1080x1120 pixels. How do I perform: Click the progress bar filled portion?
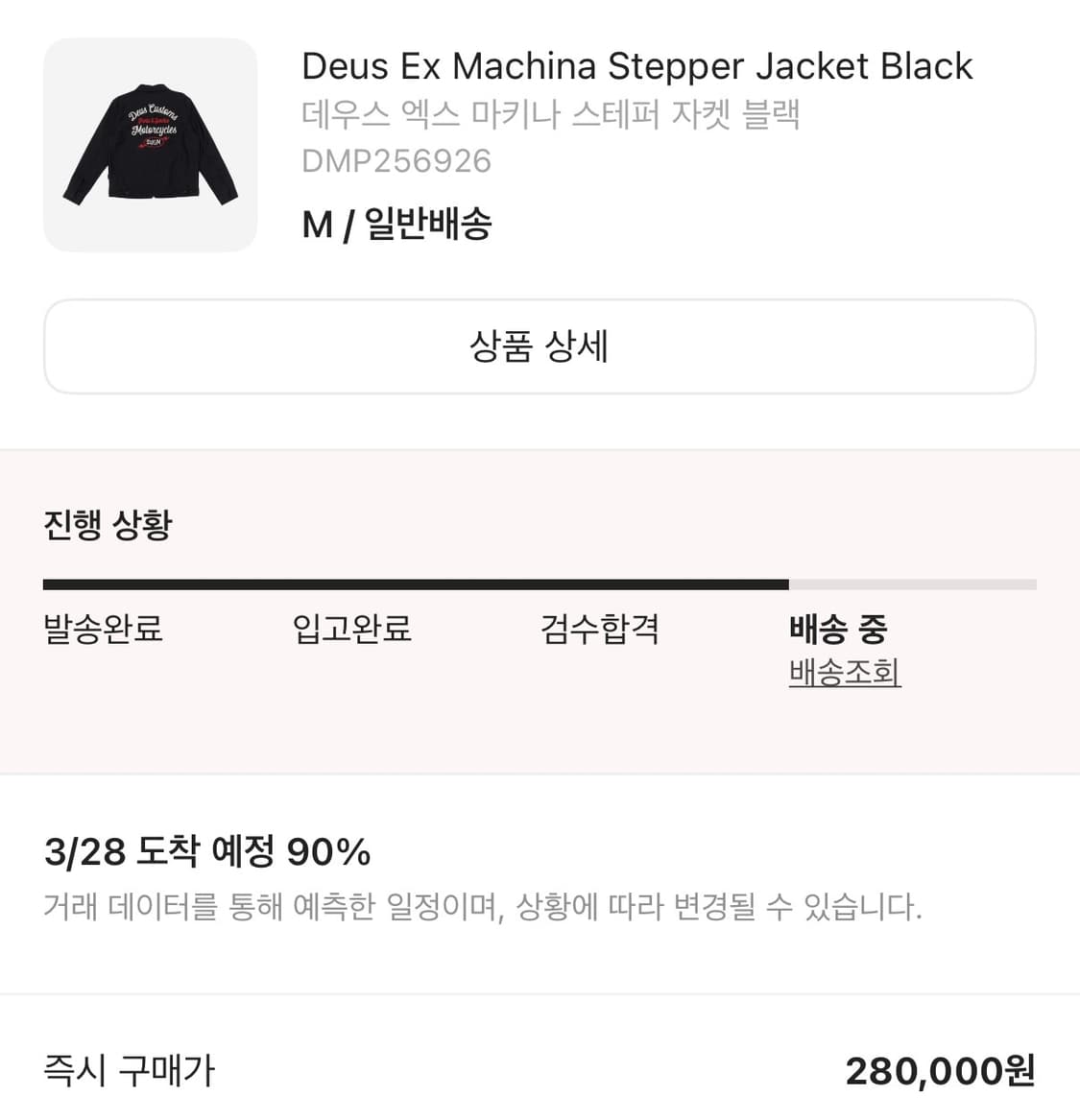coord(413,583)
